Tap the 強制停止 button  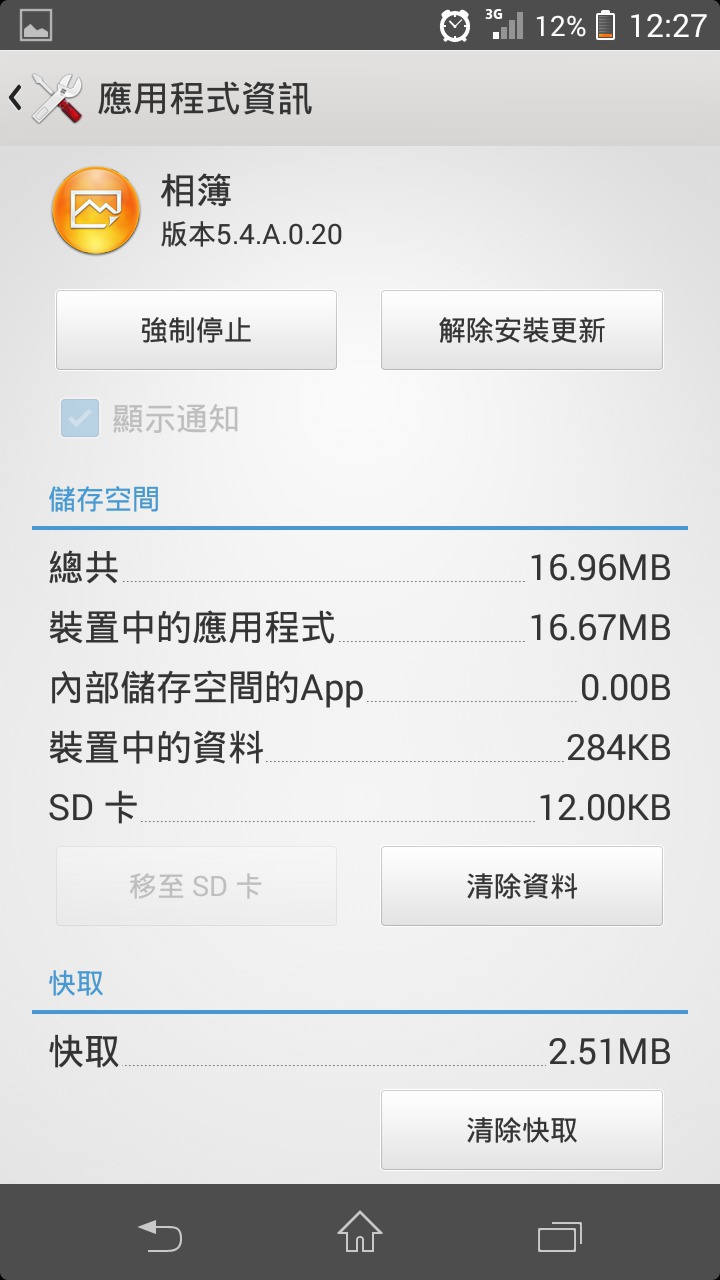(x=196, y=330)
